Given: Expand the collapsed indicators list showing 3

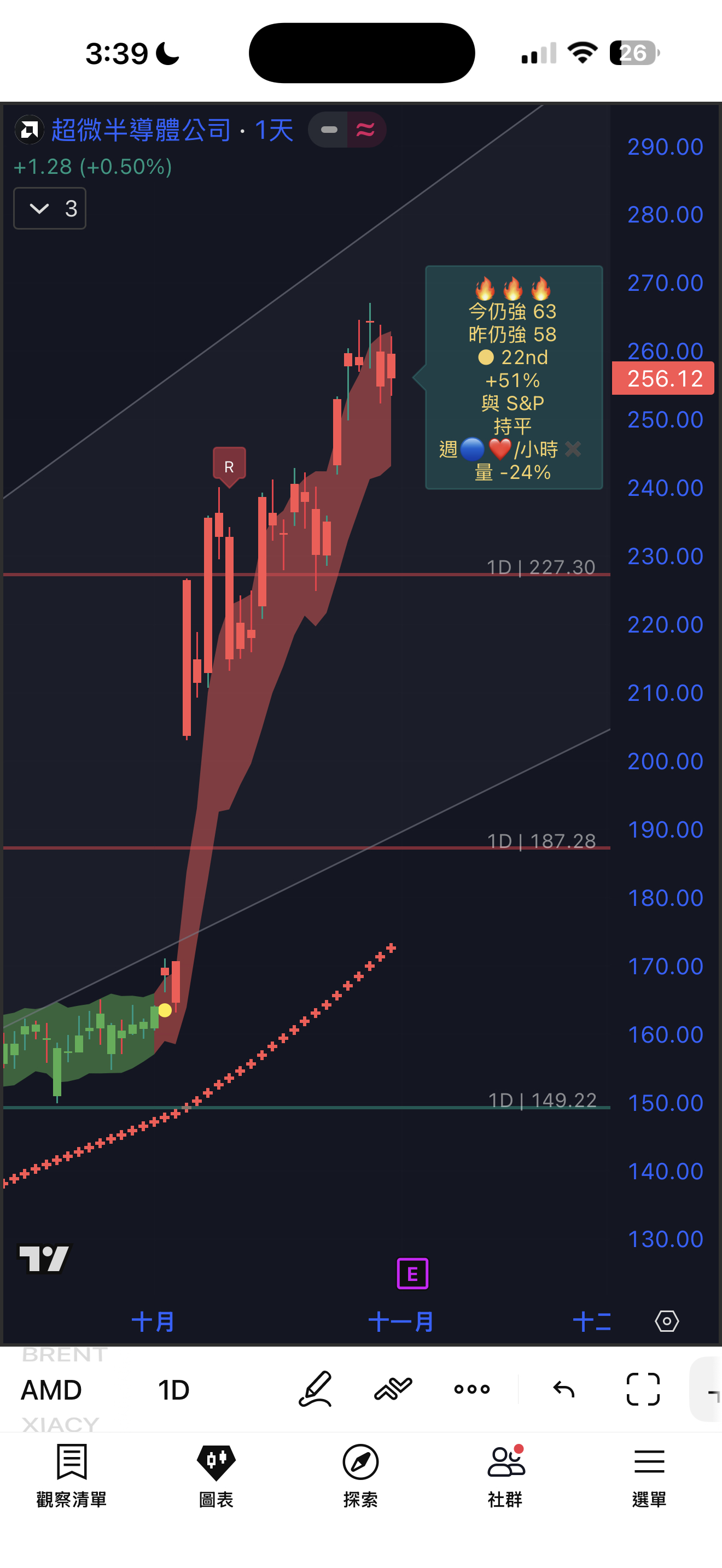Looking at the screenshot, I should [50, 209].
